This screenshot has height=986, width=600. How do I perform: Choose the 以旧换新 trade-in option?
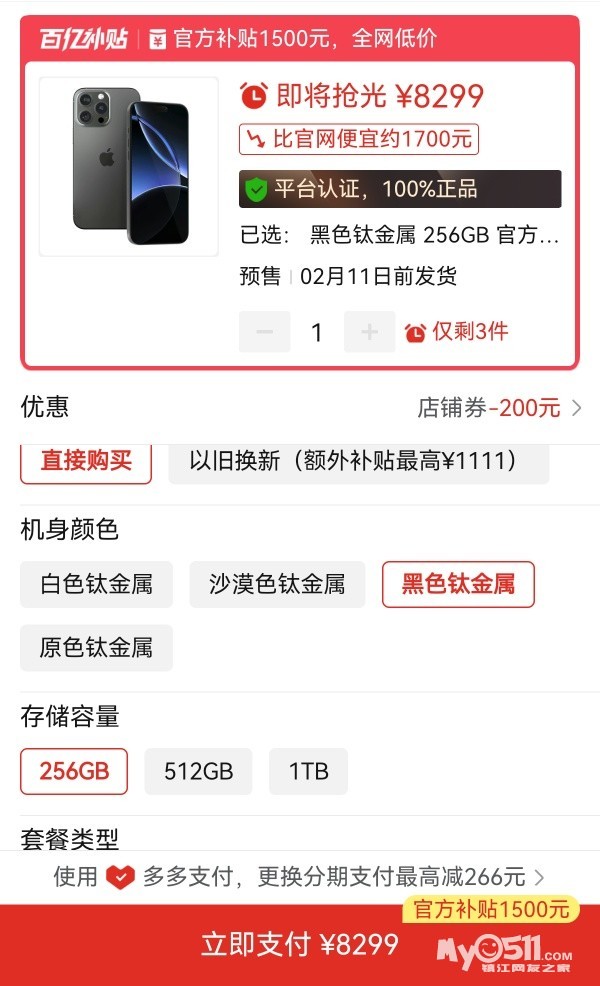pos(358,461)
